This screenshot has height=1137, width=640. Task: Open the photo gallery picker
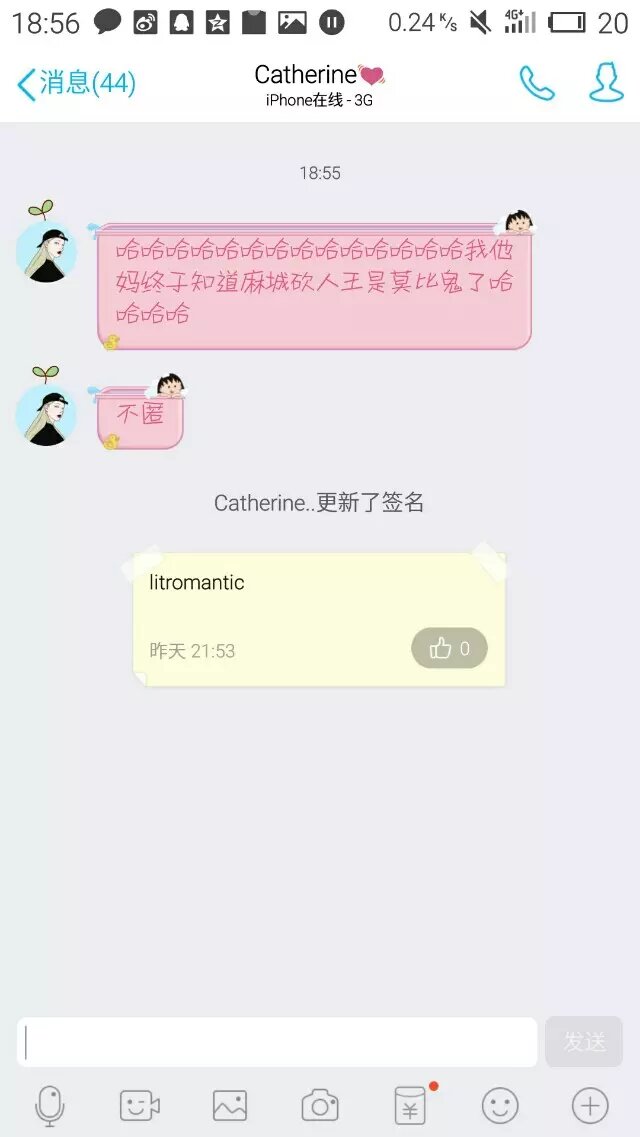(x=229, y=1106)
